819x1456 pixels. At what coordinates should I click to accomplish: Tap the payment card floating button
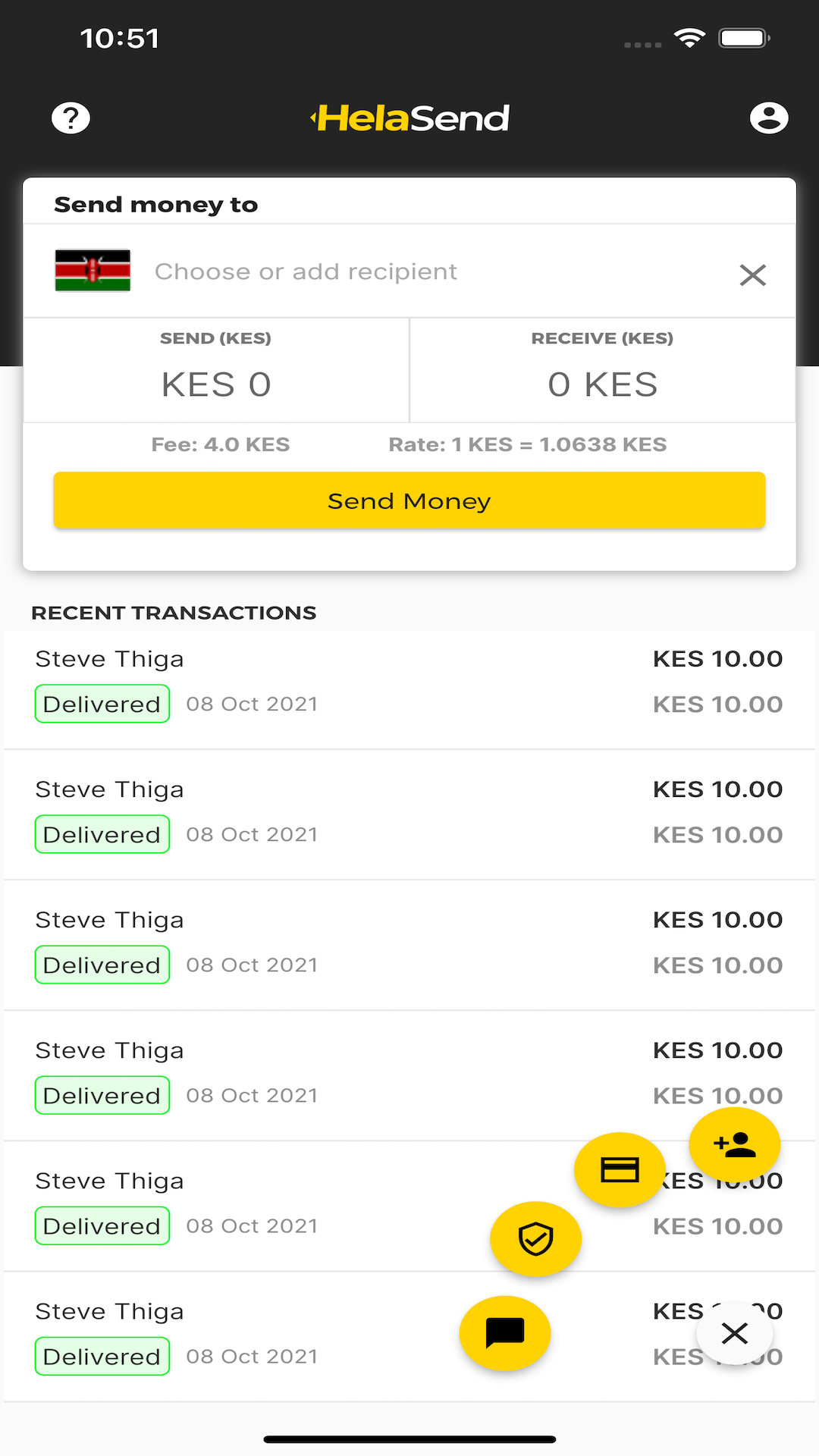pyautogui.click(x=620, y=1169)
